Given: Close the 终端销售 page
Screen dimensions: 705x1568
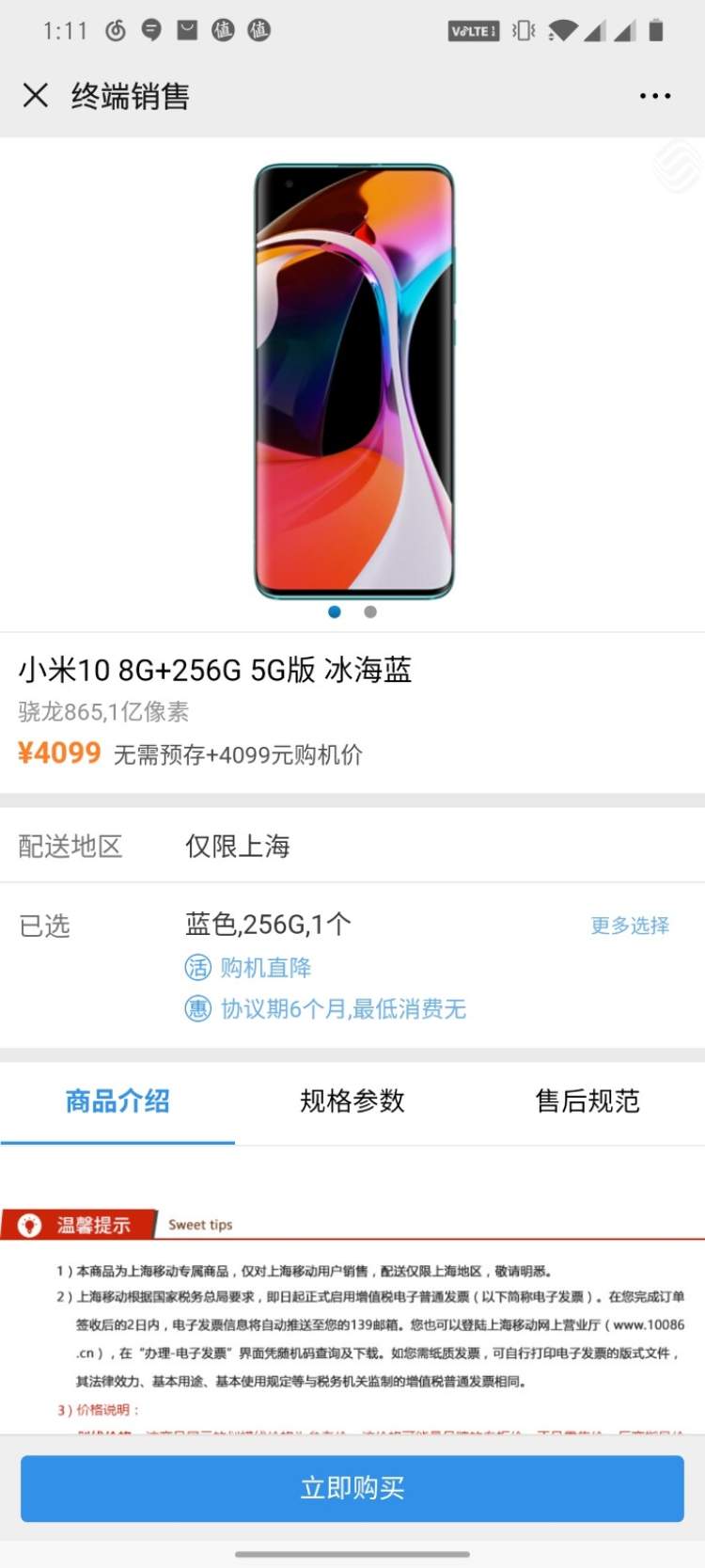Looking at the screenshot, I should point(36,95).
